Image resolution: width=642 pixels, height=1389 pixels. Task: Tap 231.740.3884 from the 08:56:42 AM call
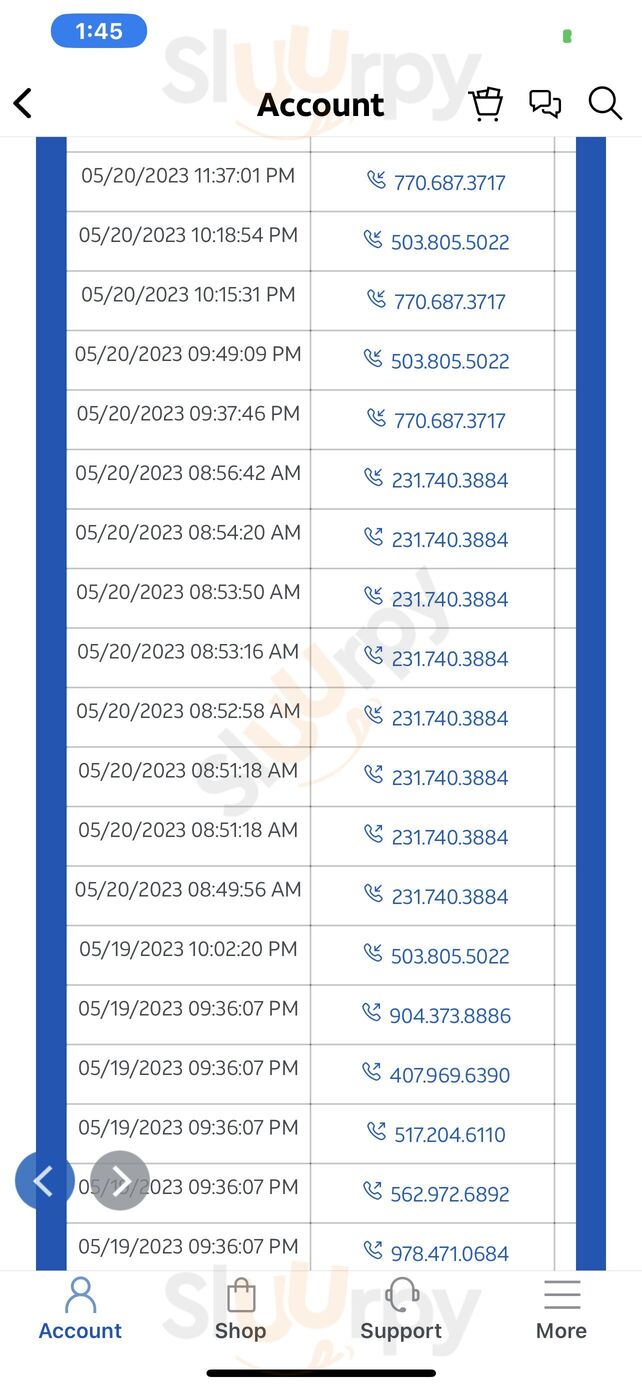(449, 480)
